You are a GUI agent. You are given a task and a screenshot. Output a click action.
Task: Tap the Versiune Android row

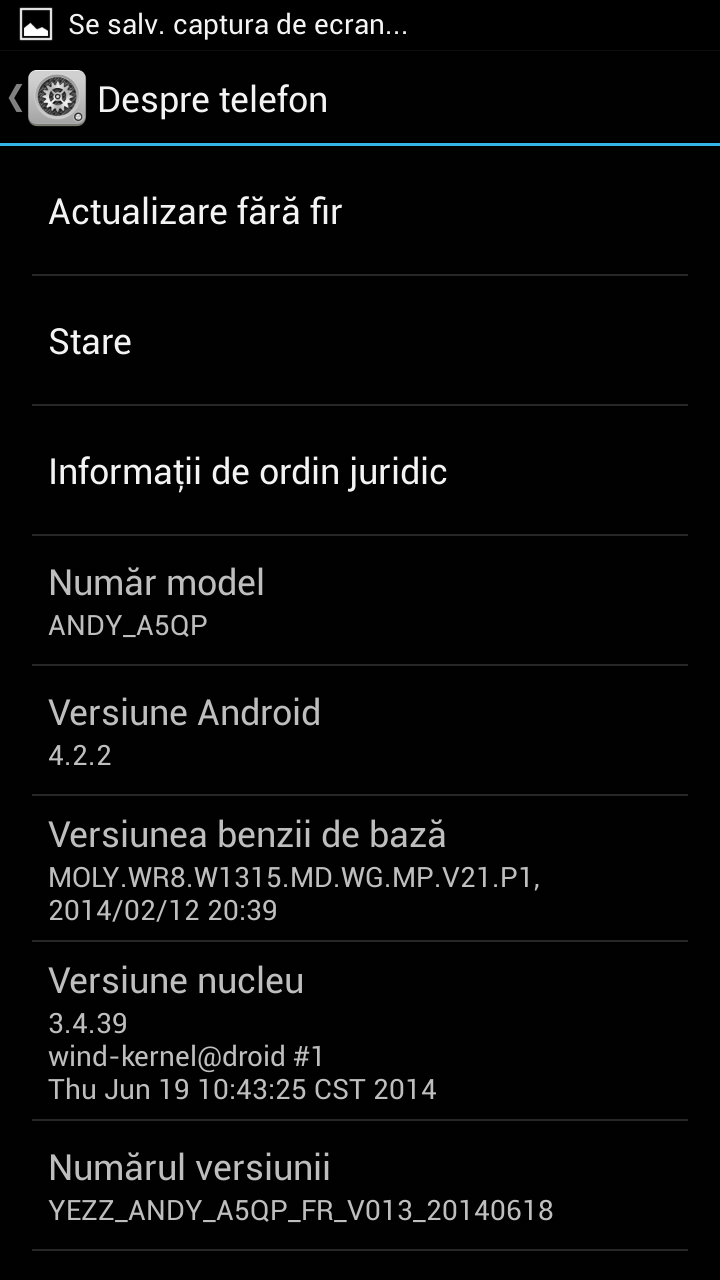[x=360, y=731]
